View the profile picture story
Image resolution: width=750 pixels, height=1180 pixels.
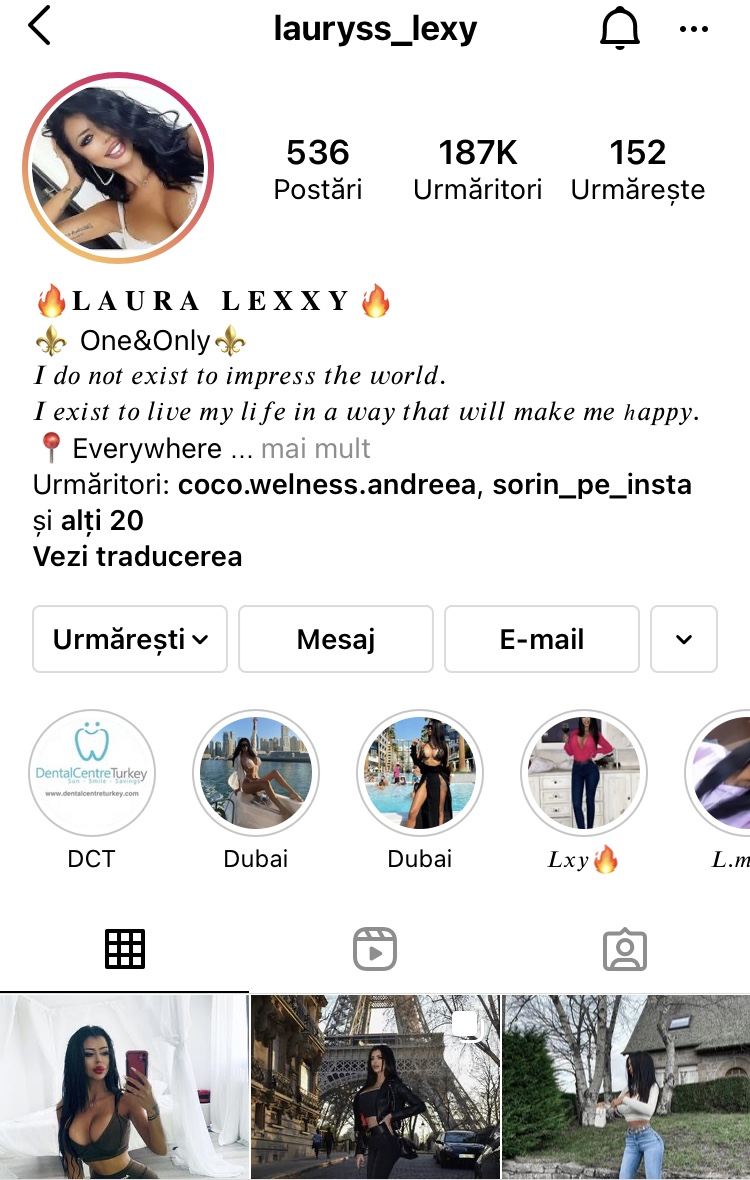tap(118, 168)
